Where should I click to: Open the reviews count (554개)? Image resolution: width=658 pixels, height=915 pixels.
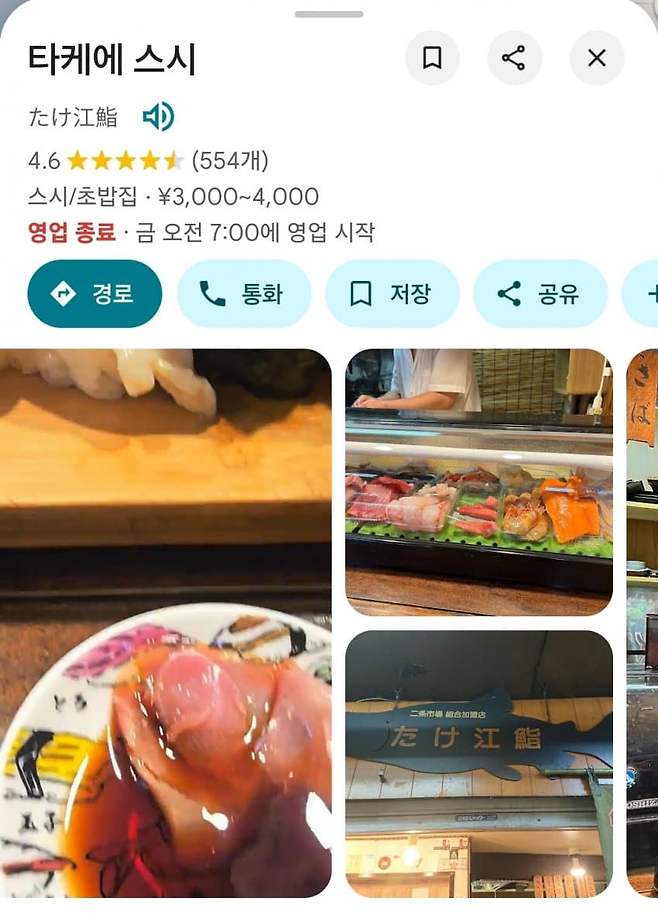point(230,160)
